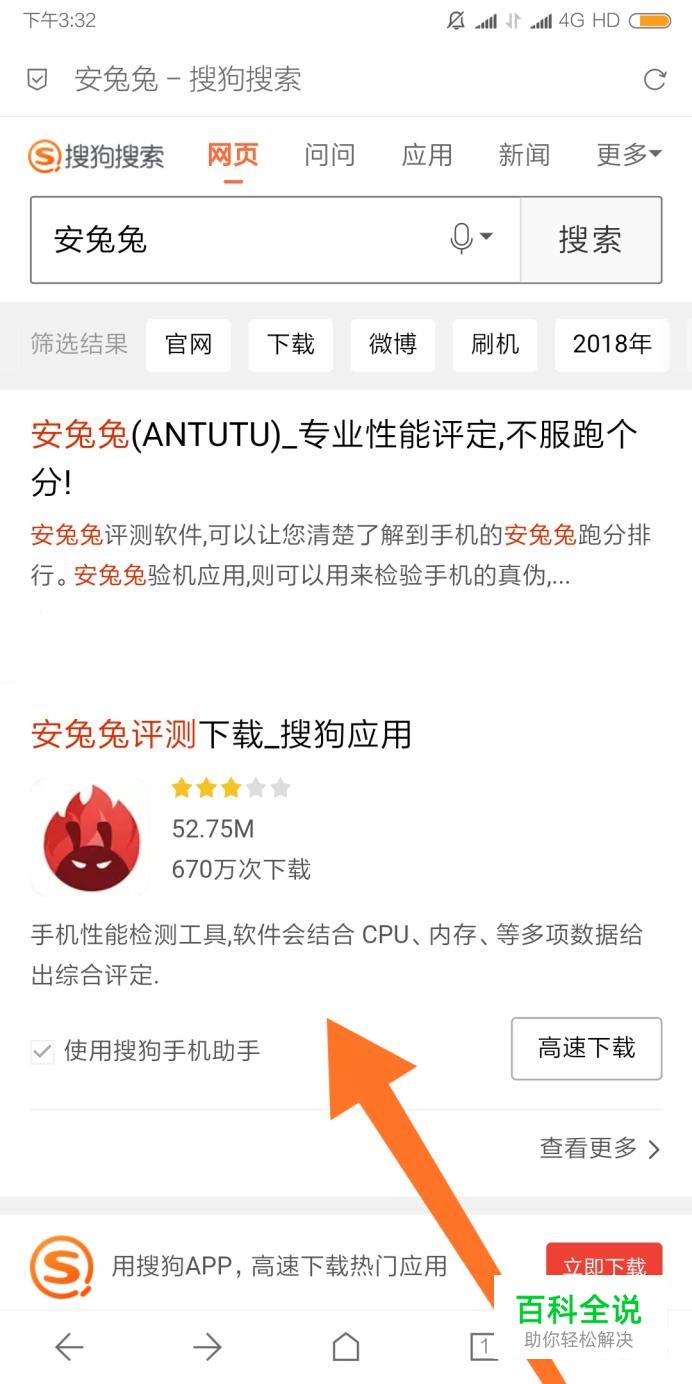Select the 2018年 filter chip
The height and width of the screenshot is (1384, 692).
612,345
